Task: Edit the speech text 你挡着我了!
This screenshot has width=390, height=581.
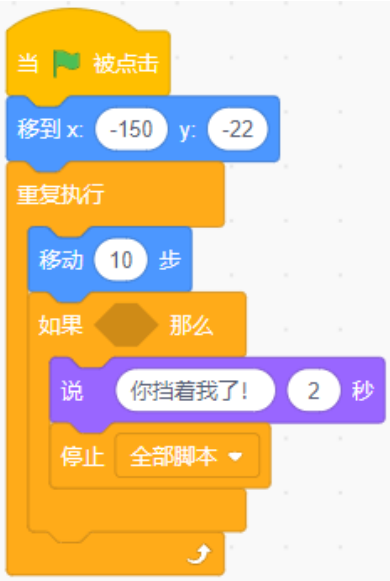Action: pos(196,391)
